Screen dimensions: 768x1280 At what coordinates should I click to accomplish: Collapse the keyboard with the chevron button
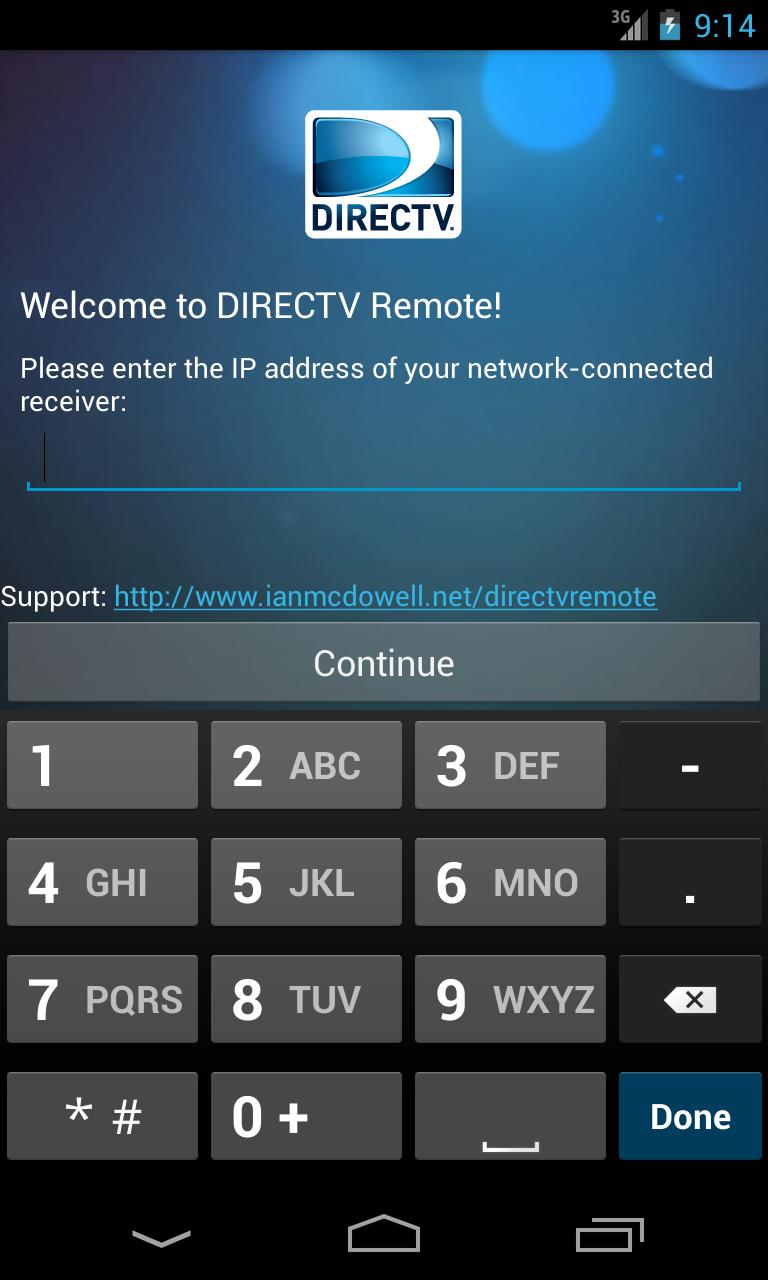160,1236
